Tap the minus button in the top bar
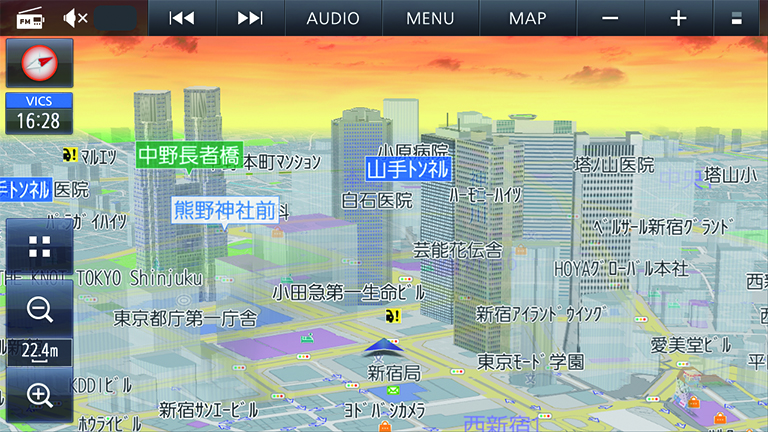Screen dimensions: 768x432 click(x=610, y=18)
